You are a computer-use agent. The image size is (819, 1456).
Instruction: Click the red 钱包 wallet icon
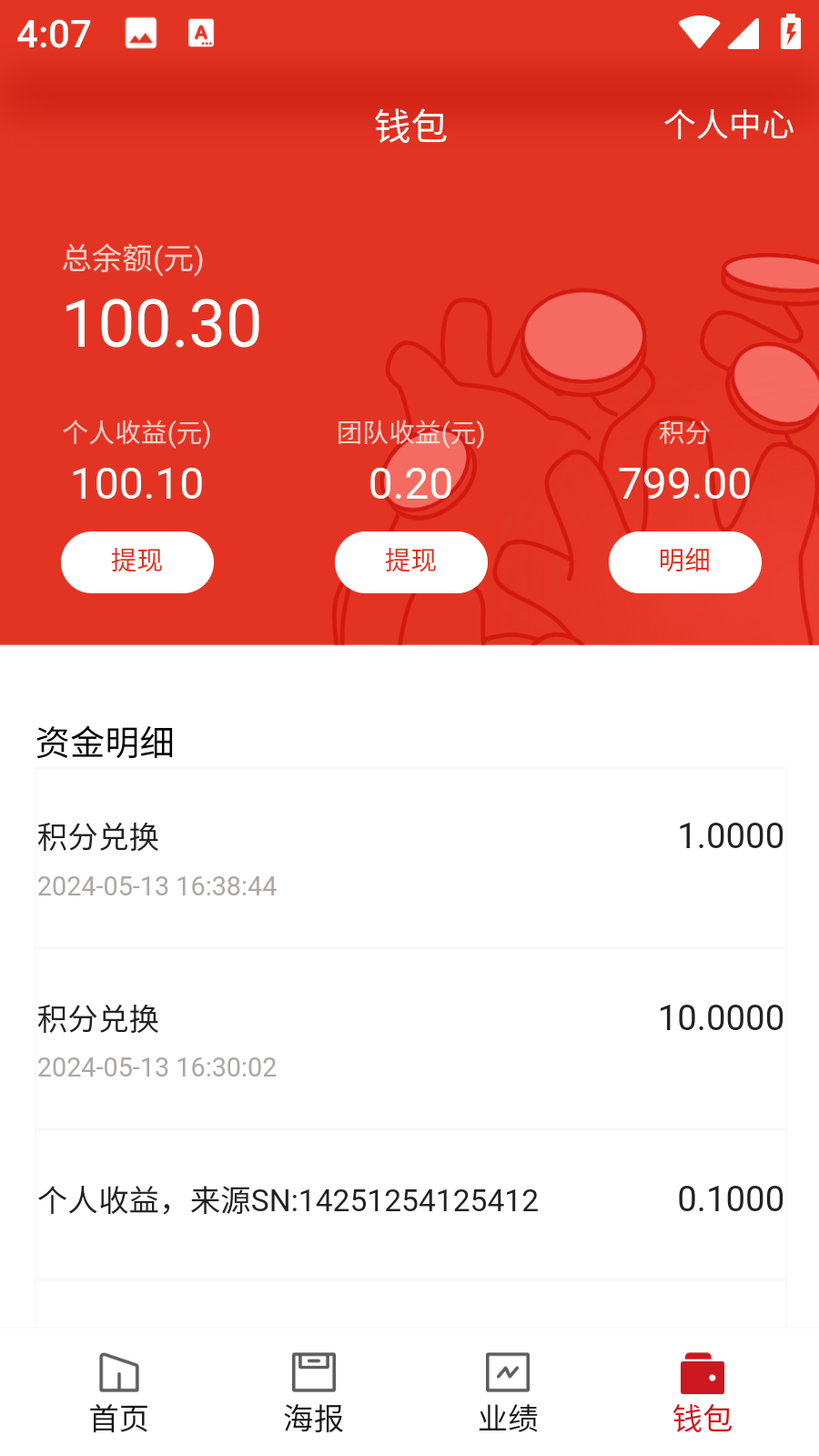(x=702, y=1370)
